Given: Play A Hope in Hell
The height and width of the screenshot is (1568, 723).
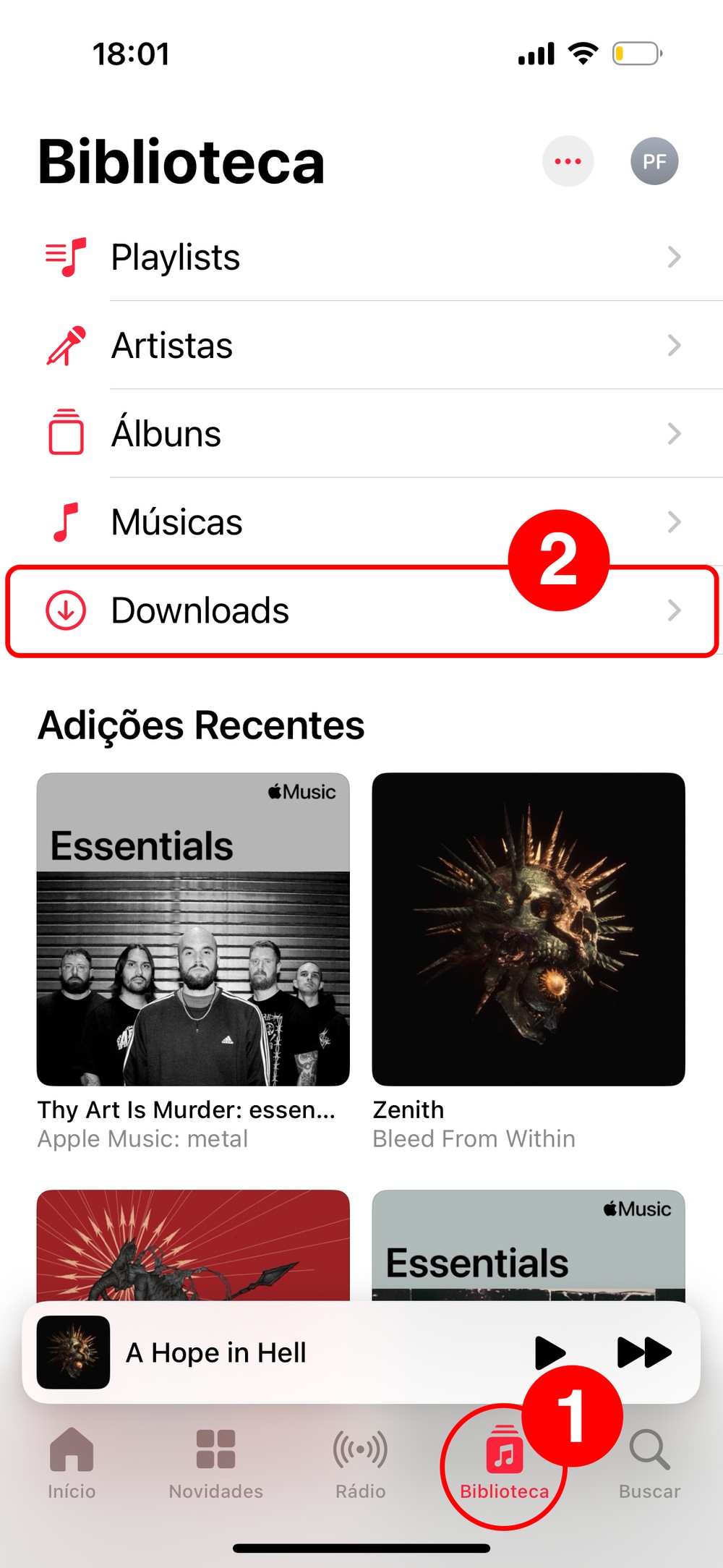Looking at the screenshot, I should [x=550, y=1352].
